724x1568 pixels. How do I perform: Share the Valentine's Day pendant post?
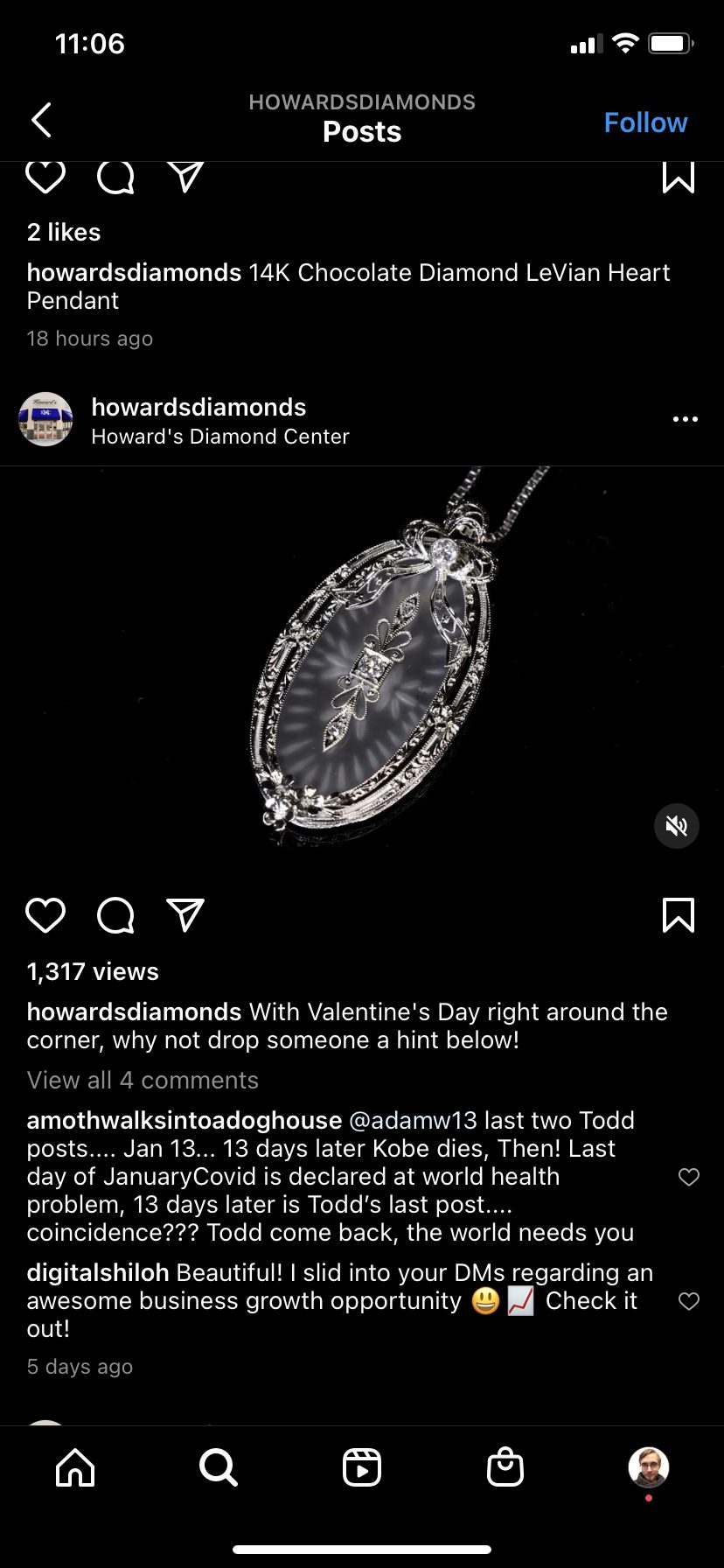185,915
